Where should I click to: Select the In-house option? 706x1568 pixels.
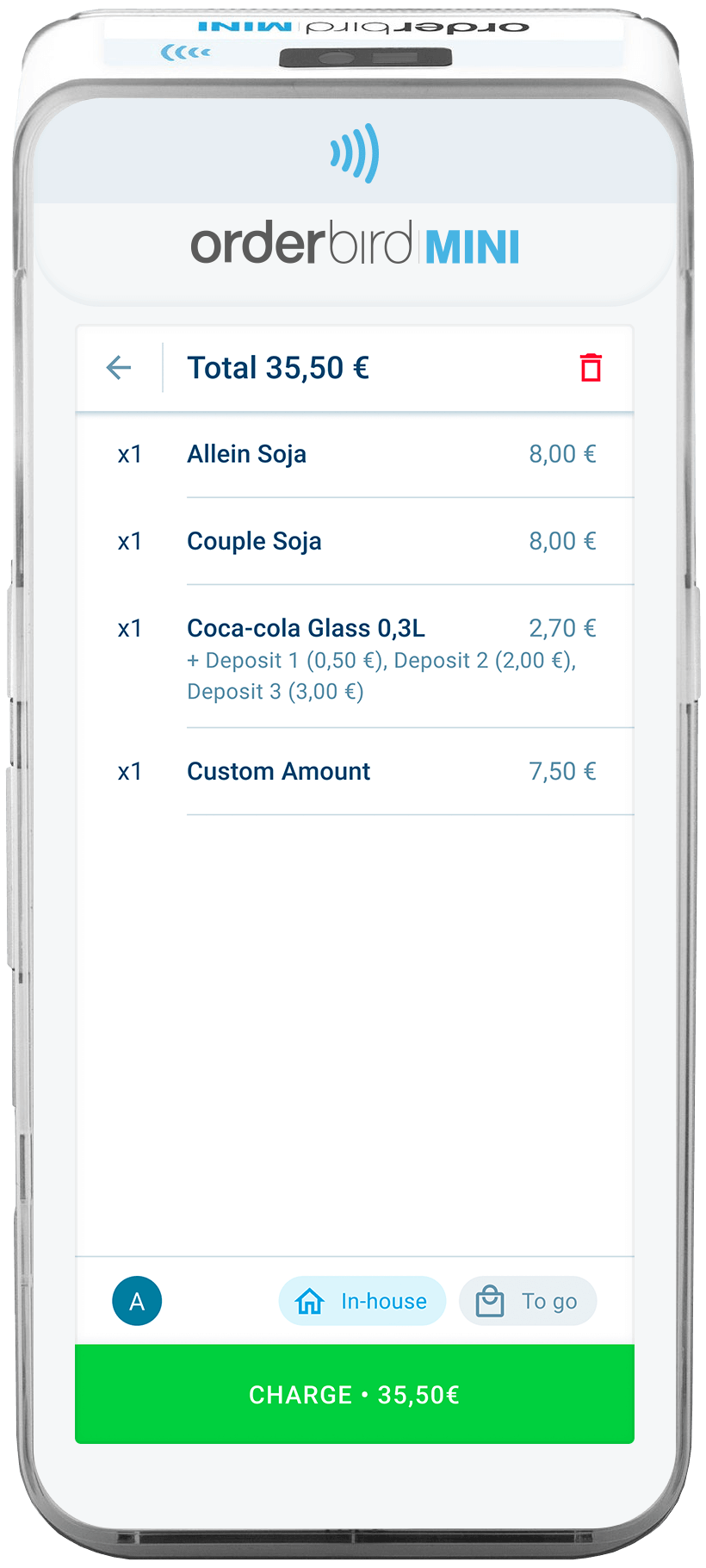coord(362,1301)
